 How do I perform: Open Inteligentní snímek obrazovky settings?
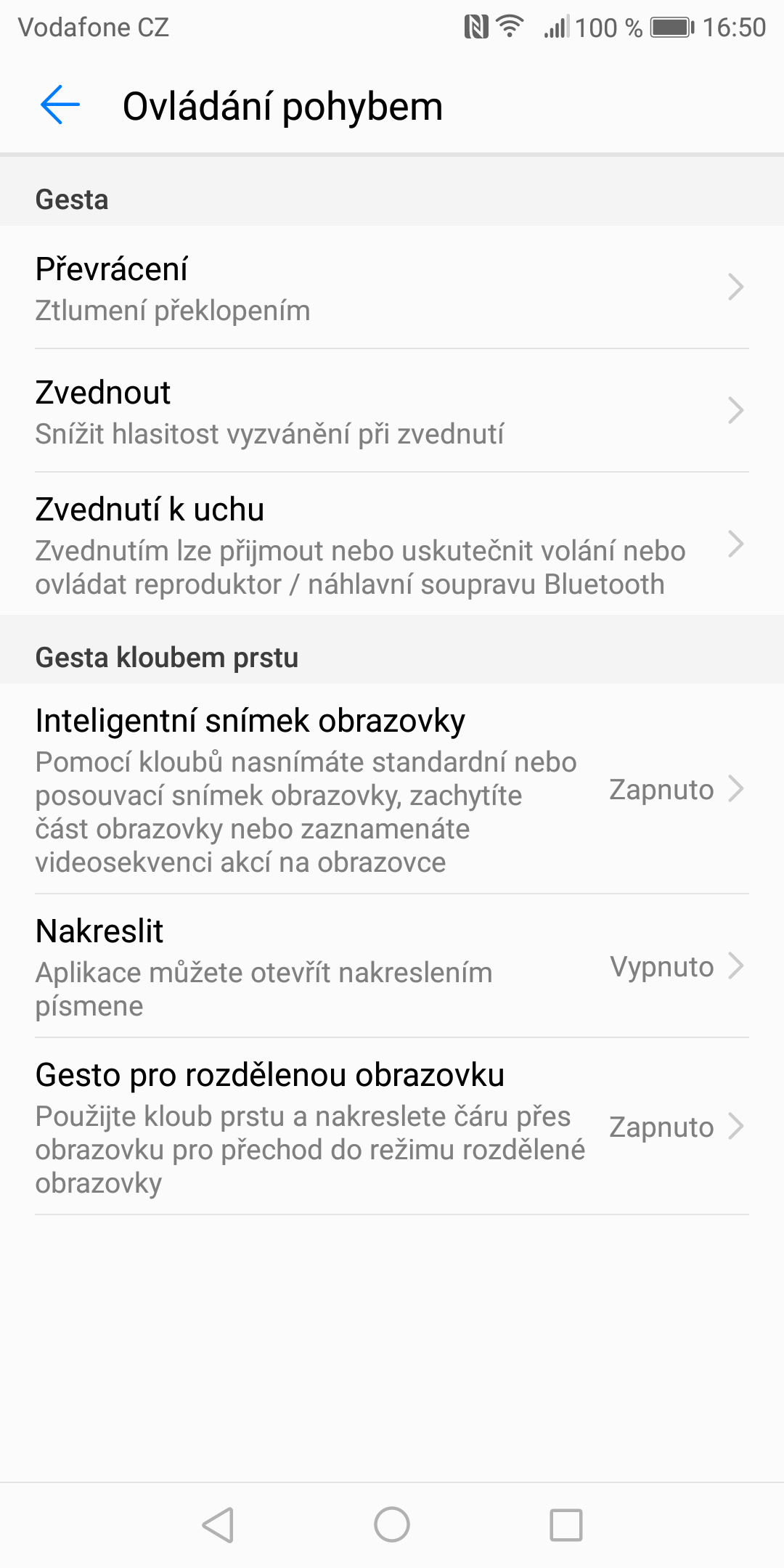(x=392, y=789)
